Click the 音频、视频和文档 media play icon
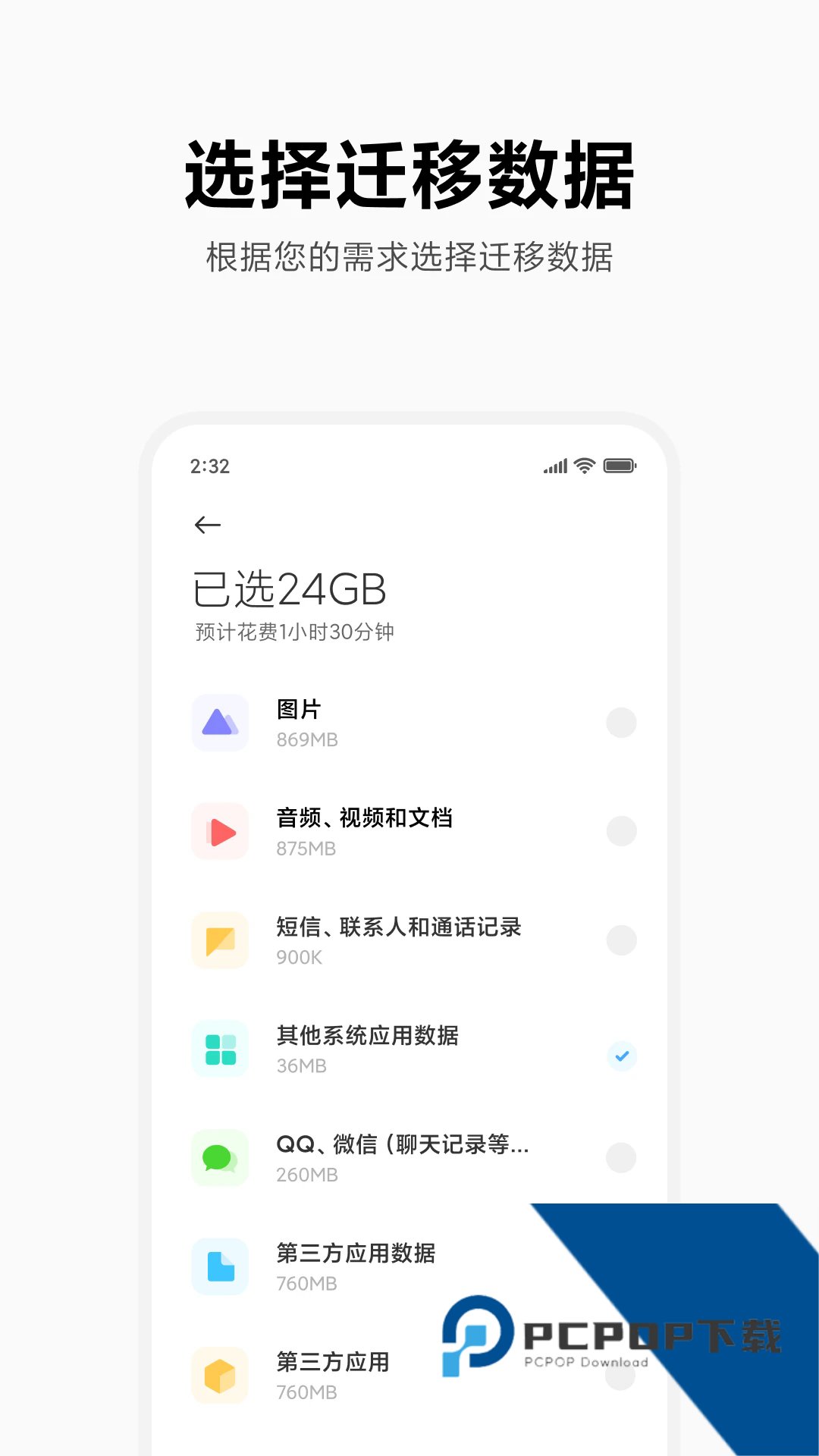Screen dimensions: 819x1456 pyautogui.click(x=220, y=831)
